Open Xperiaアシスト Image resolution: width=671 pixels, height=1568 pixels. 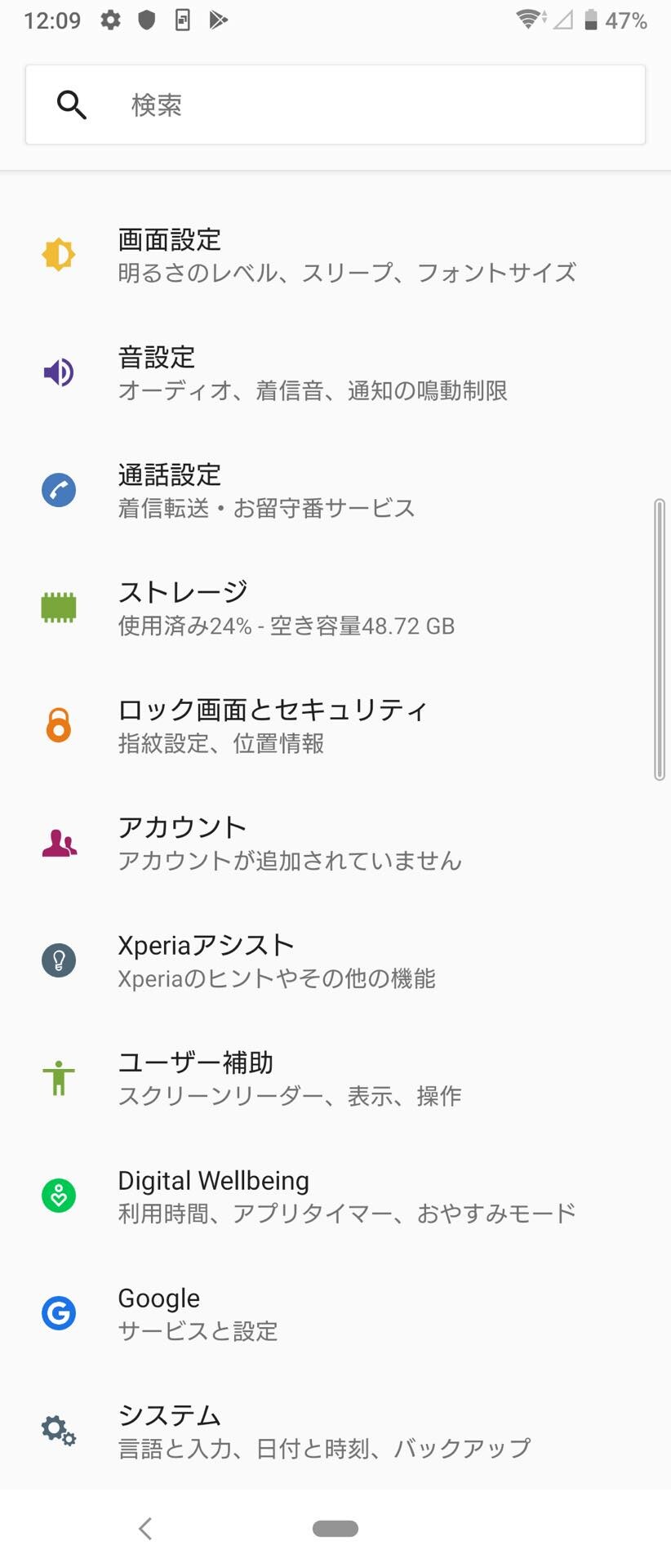(335, 960)
